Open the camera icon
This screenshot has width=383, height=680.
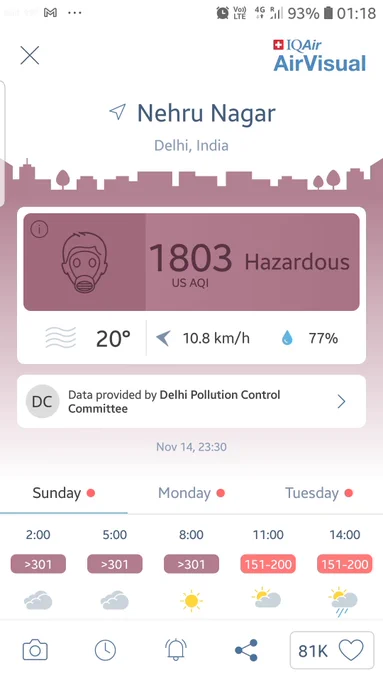click(x=35, y=651)
